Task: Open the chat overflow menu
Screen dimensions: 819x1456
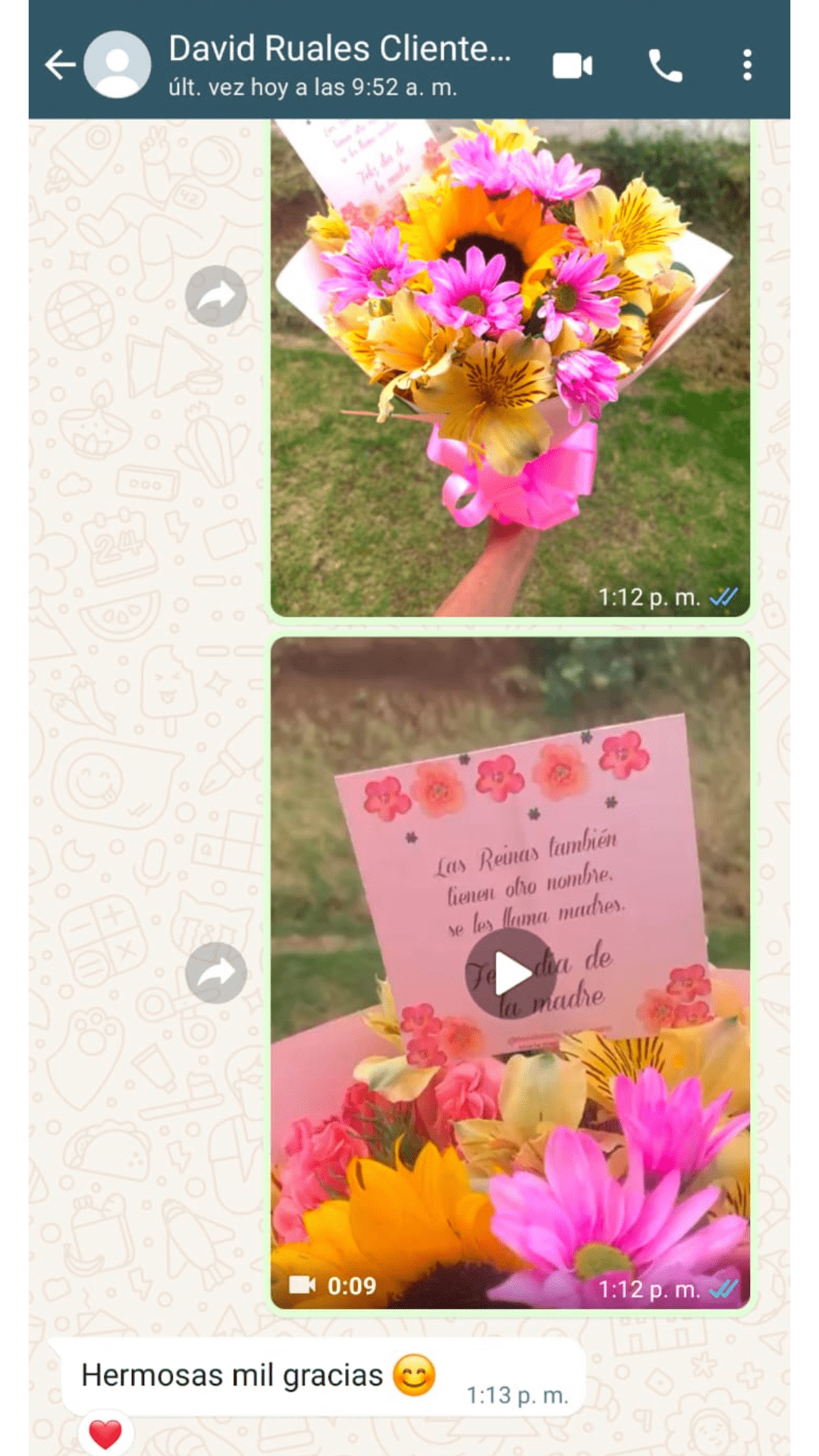Action: (747, 66)
